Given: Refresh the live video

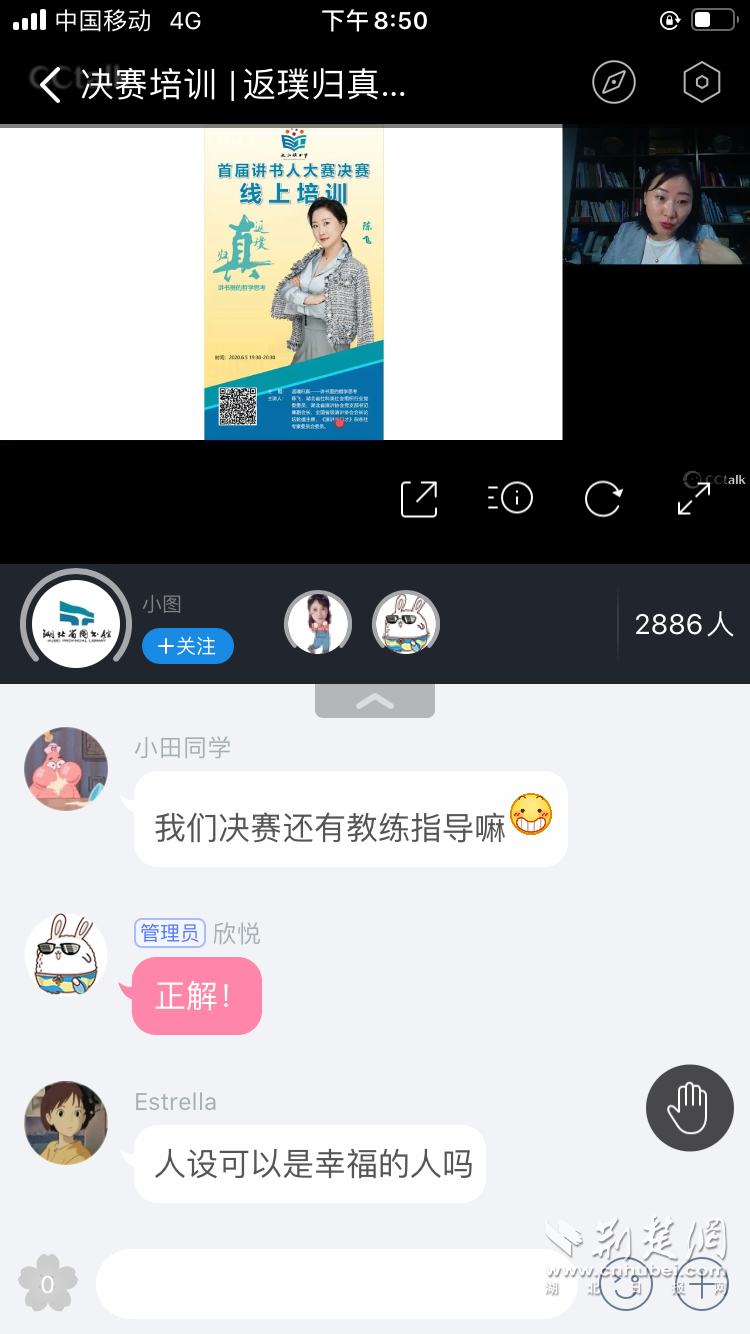Looking at the screenshot, I should 603,497.
